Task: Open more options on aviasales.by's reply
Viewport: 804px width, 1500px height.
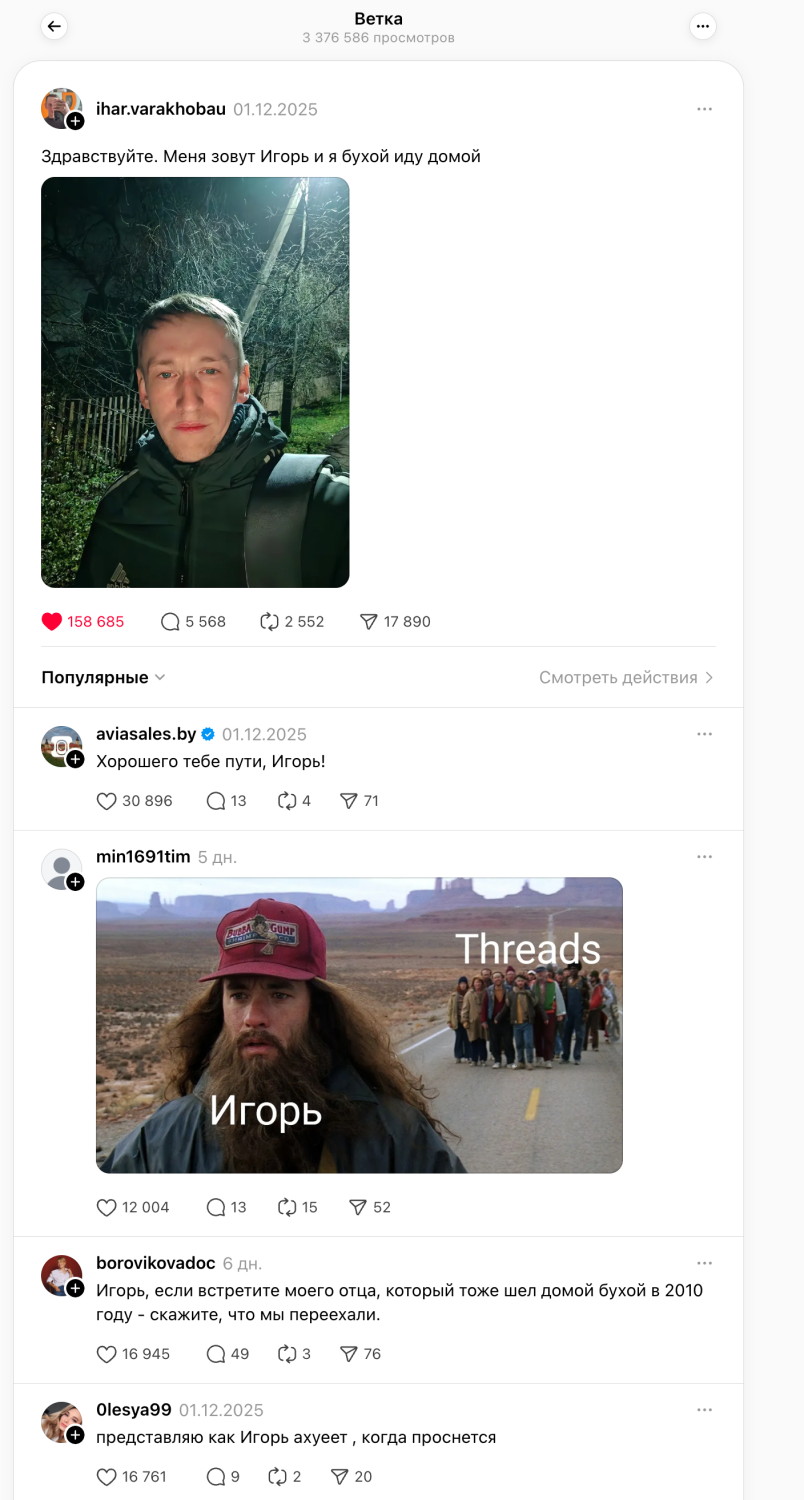Action: click(x=704, y=734)
